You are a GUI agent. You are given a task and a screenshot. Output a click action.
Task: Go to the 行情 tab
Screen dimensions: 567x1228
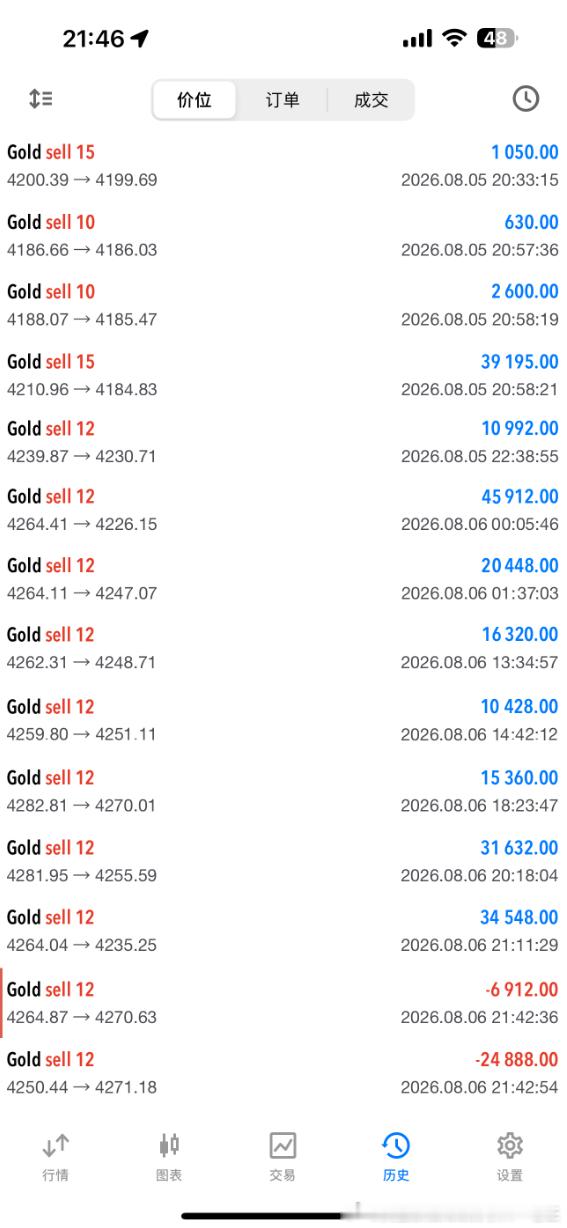click(56, 1158)
